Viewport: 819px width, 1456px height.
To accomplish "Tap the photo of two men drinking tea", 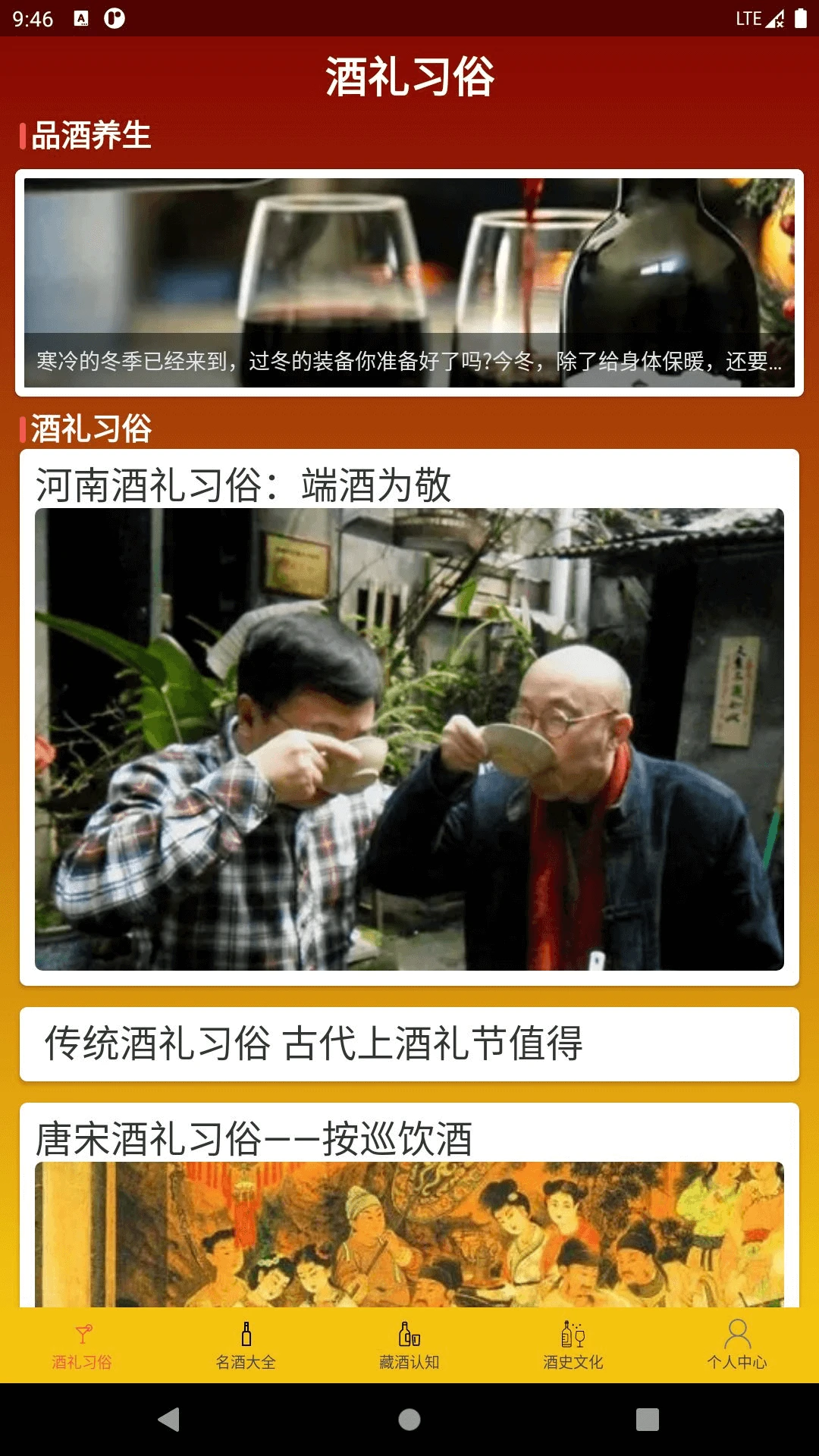I will (409, 739).
